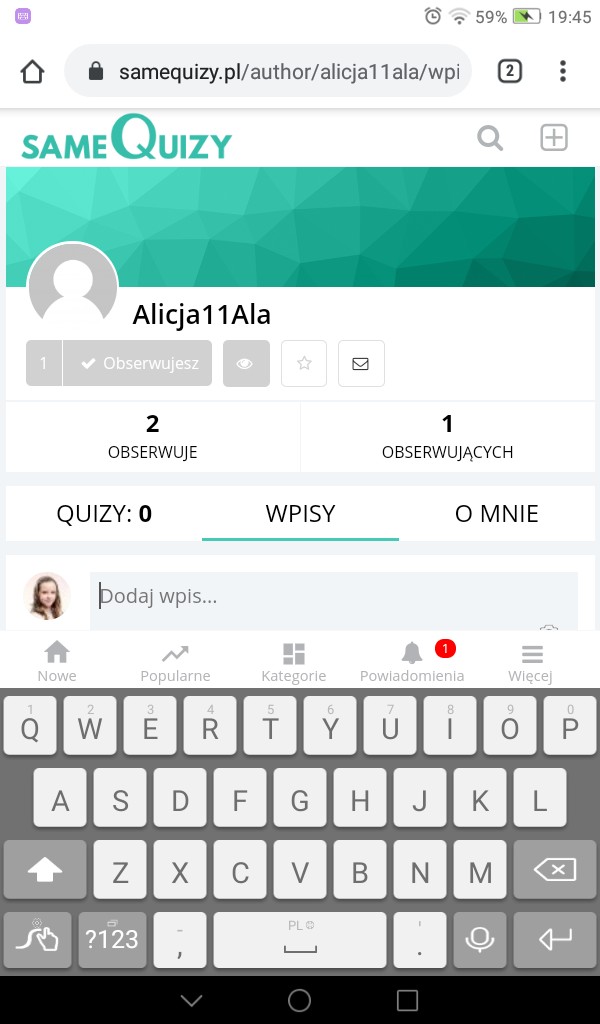Open Kategorie in the bottom navigation

294,662
